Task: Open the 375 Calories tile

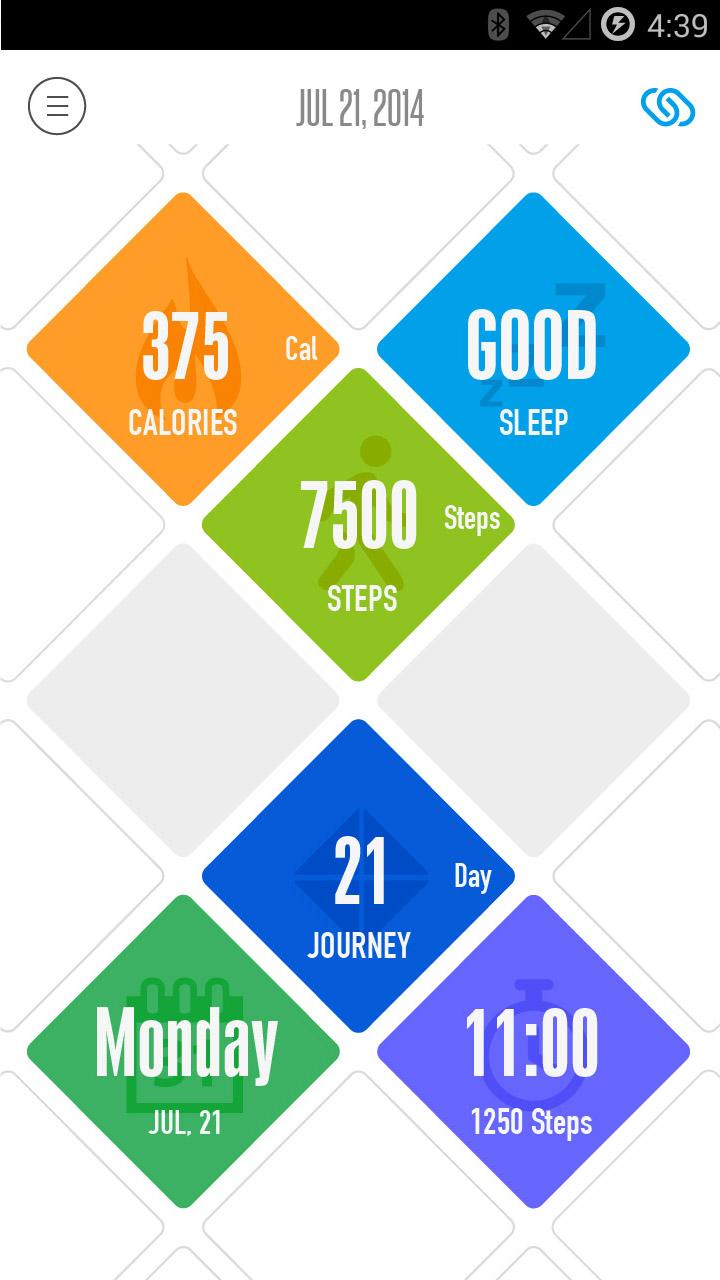Action: [x=183, y=350]
